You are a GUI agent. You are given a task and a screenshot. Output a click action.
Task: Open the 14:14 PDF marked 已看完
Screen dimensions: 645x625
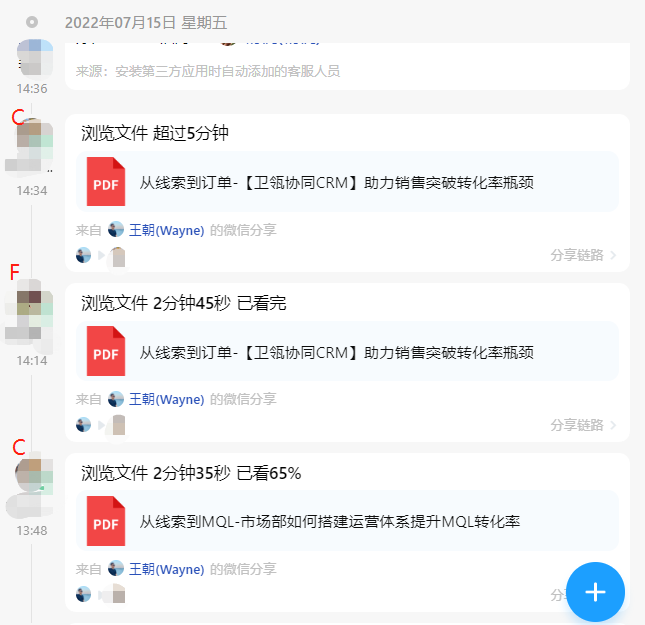click(346, 352)
